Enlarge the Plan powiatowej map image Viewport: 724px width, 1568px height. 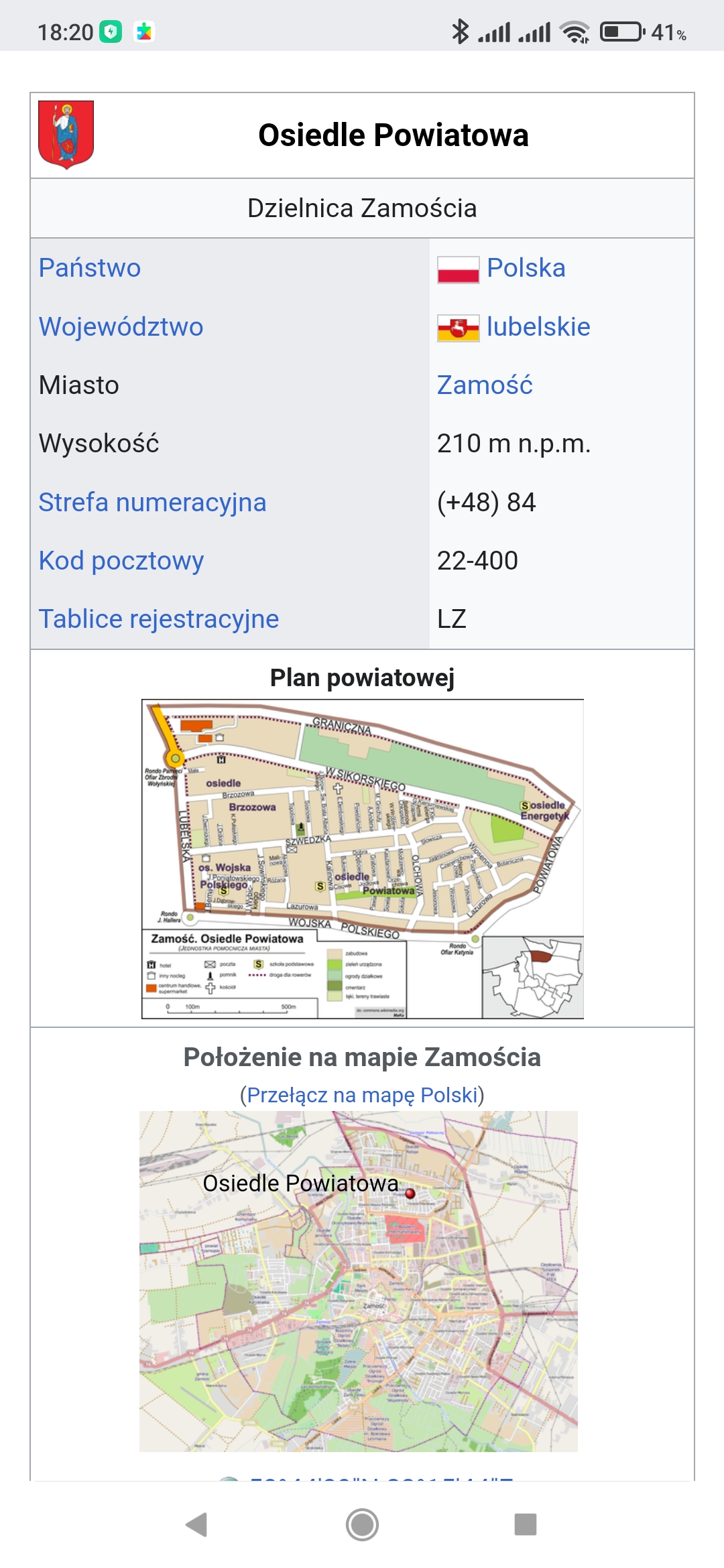(363, 859)
